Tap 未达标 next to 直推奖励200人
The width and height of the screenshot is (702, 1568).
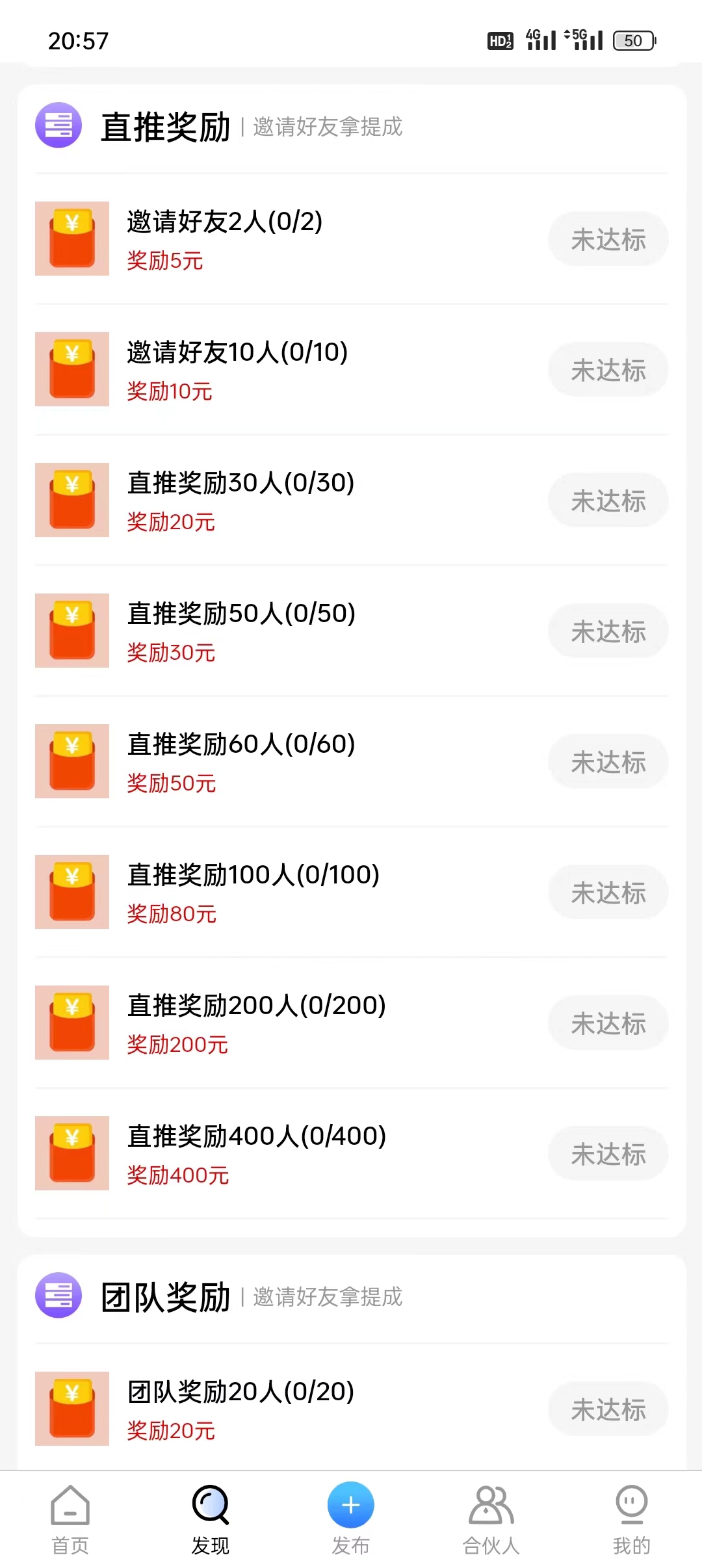point(608,1023)
